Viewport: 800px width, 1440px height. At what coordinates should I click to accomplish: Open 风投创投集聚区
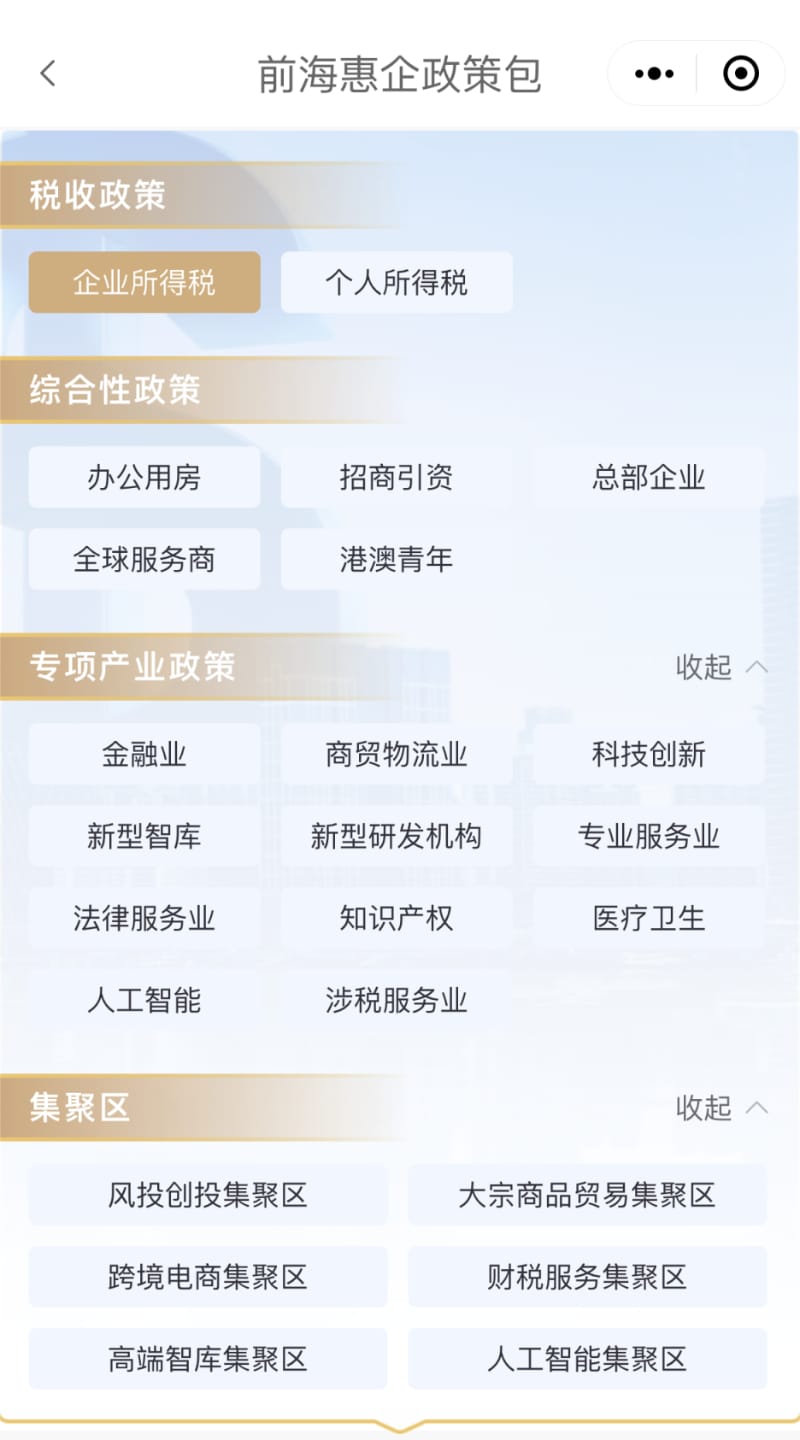(207, 1196)
